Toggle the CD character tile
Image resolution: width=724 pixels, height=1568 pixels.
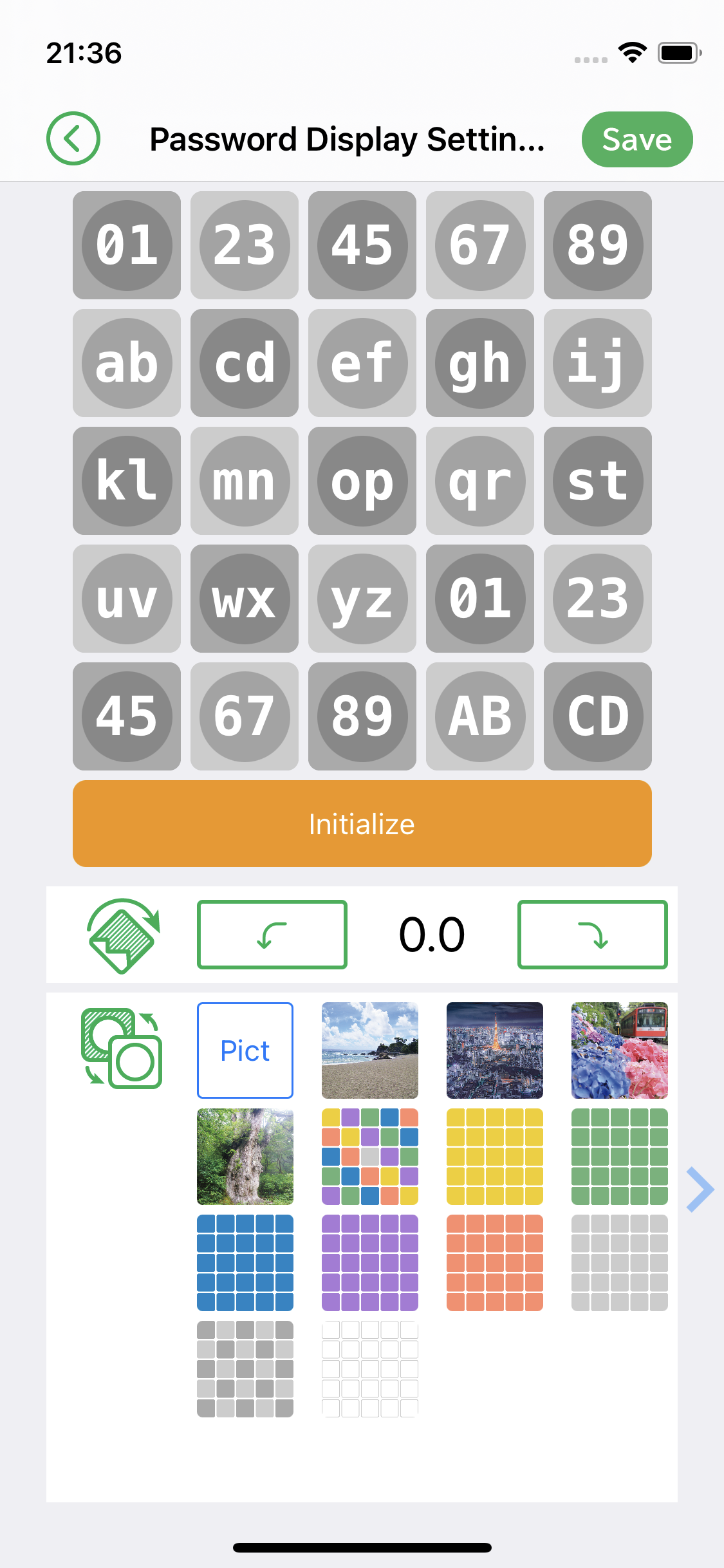click(x=597, y=716)
